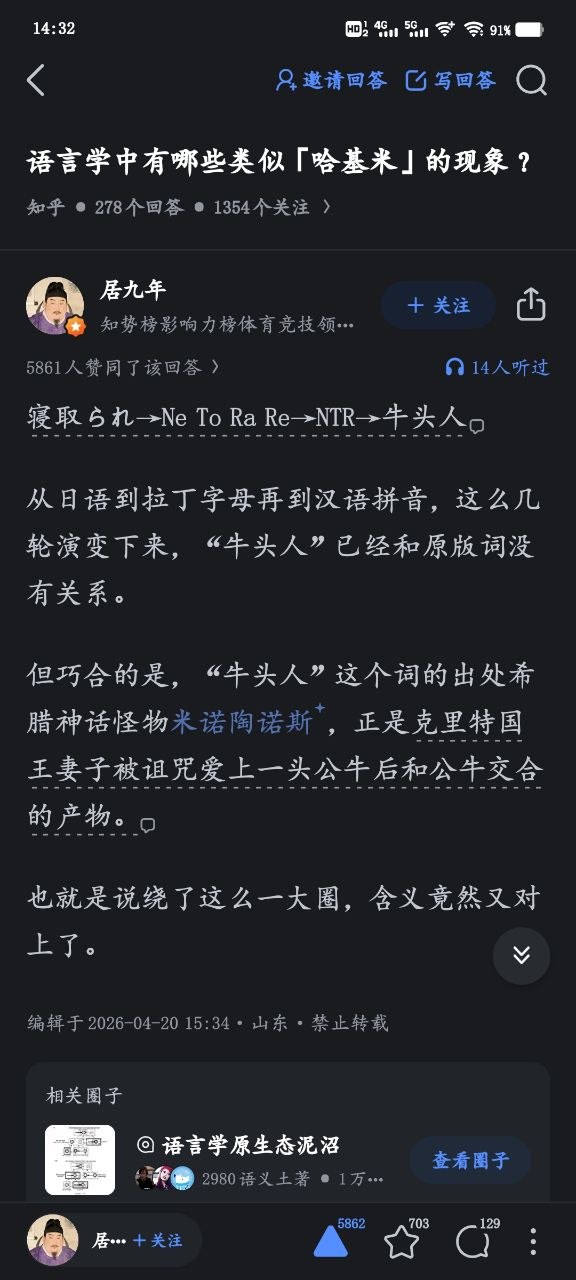Tap 写回答 to write an answer
Image resolution: width=576 pixels, height=1280 pixels.
point(450,80)
